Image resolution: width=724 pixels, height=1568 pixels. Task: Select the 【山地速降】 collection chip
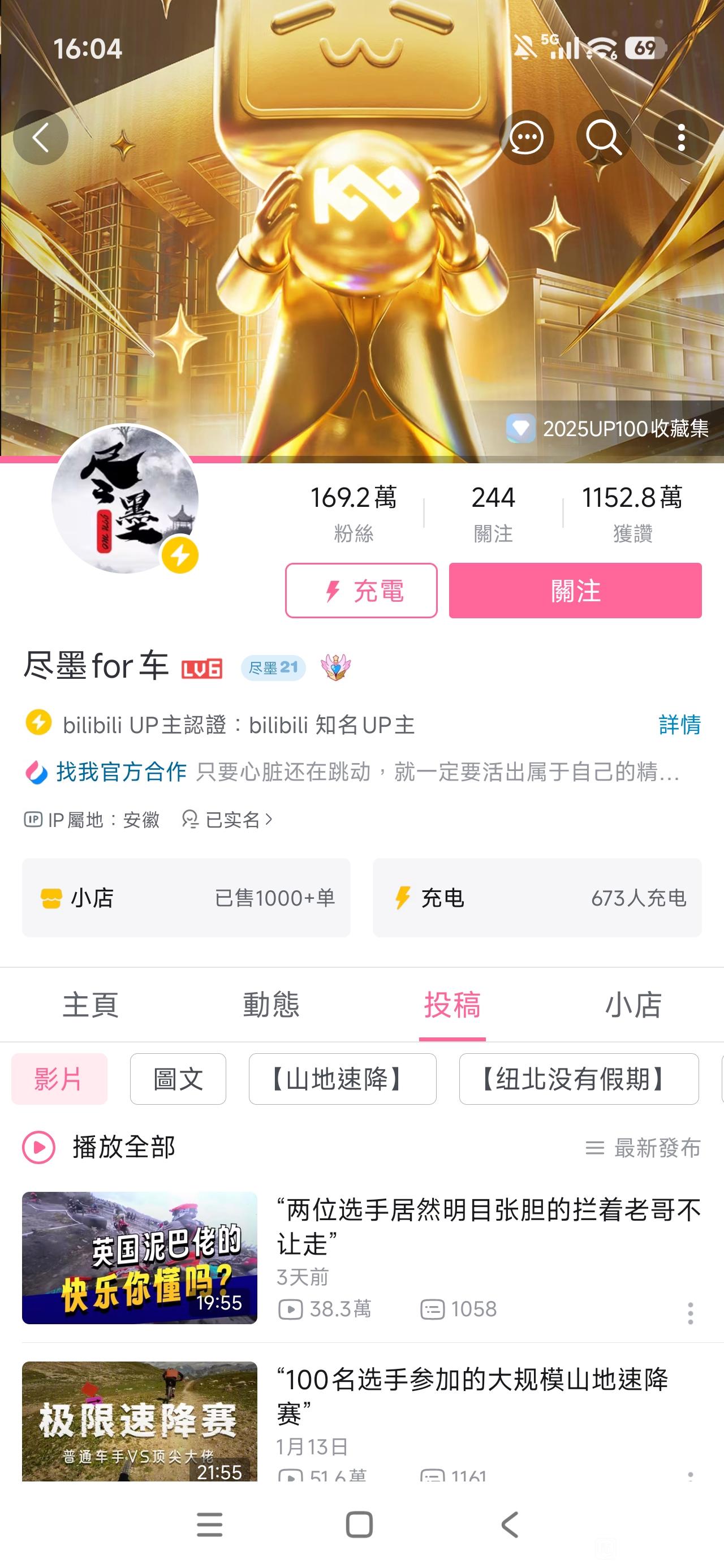click(342, 1079)
